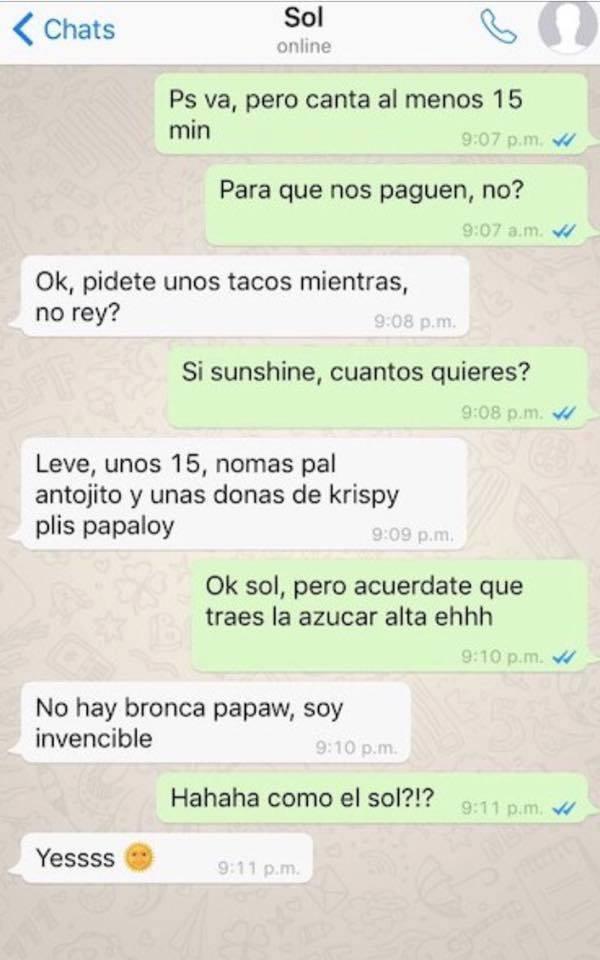This screenshot has width=600, height=960.
Task: Open Sol's profile picture avatar
Action: pyautogui.click(x=568, y=27)
